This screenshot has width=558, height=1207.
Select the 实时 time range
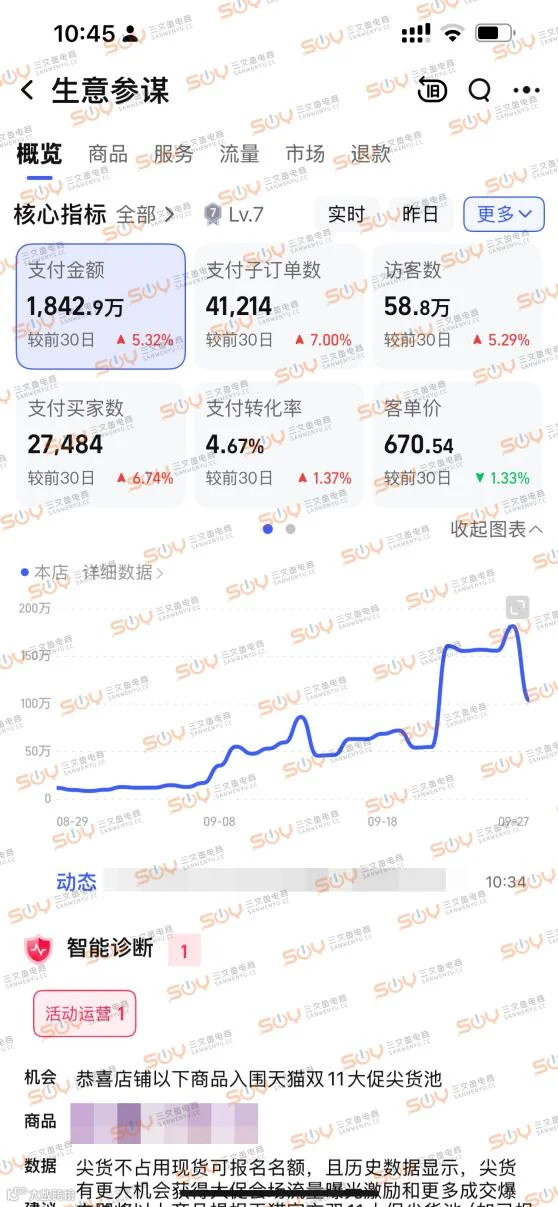347,214
